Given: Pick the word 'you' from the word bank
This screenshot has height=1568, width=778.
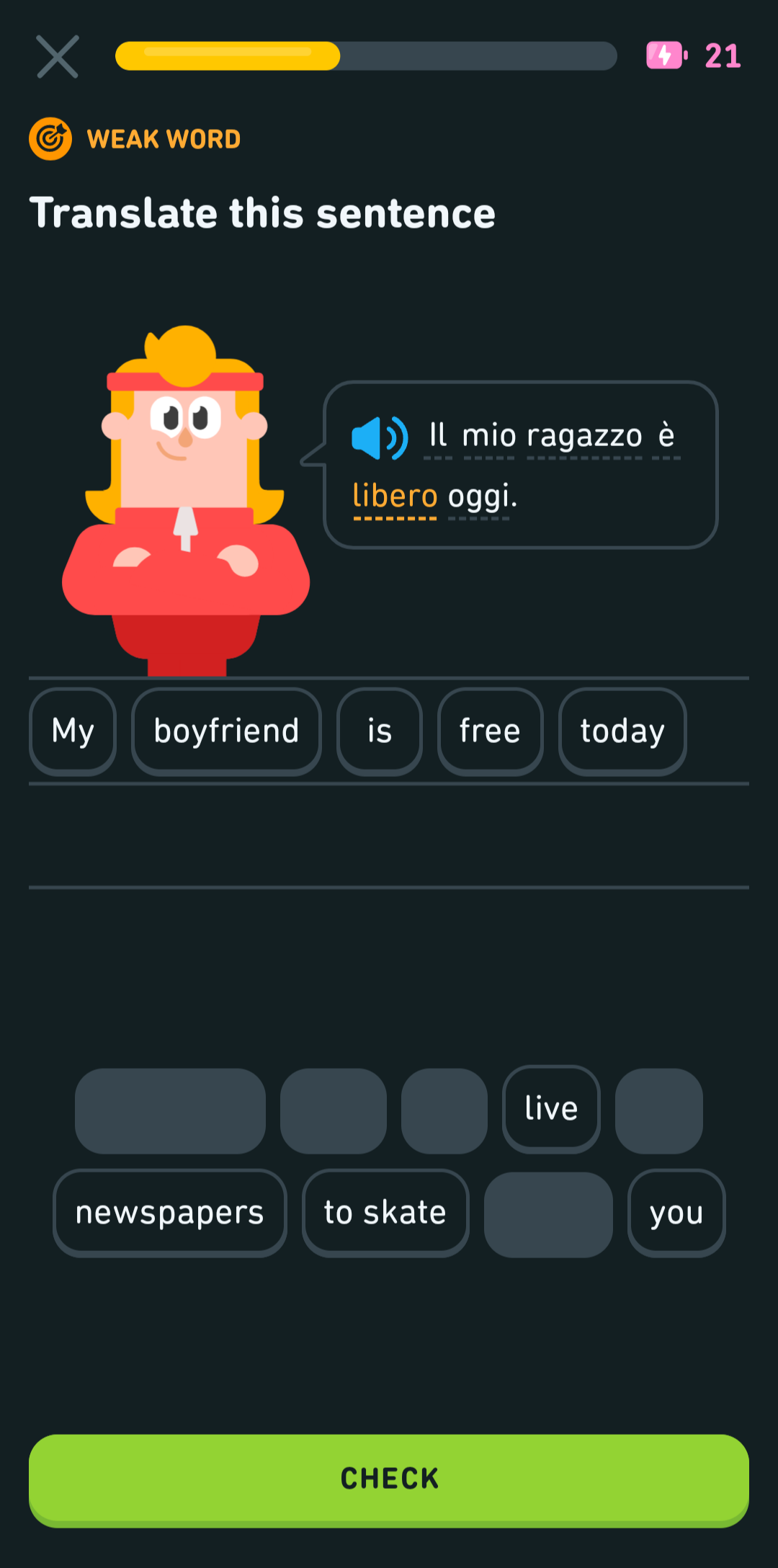Looking at the screenshot, I should tap(676, 1213).
